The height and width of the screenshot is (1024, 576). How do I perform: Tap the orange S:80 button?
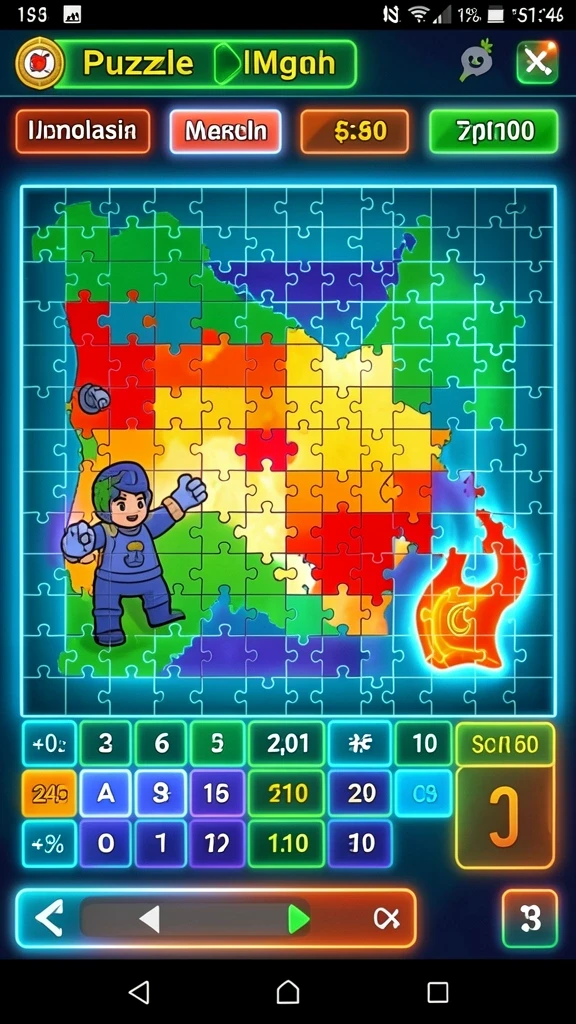[354, 131]
